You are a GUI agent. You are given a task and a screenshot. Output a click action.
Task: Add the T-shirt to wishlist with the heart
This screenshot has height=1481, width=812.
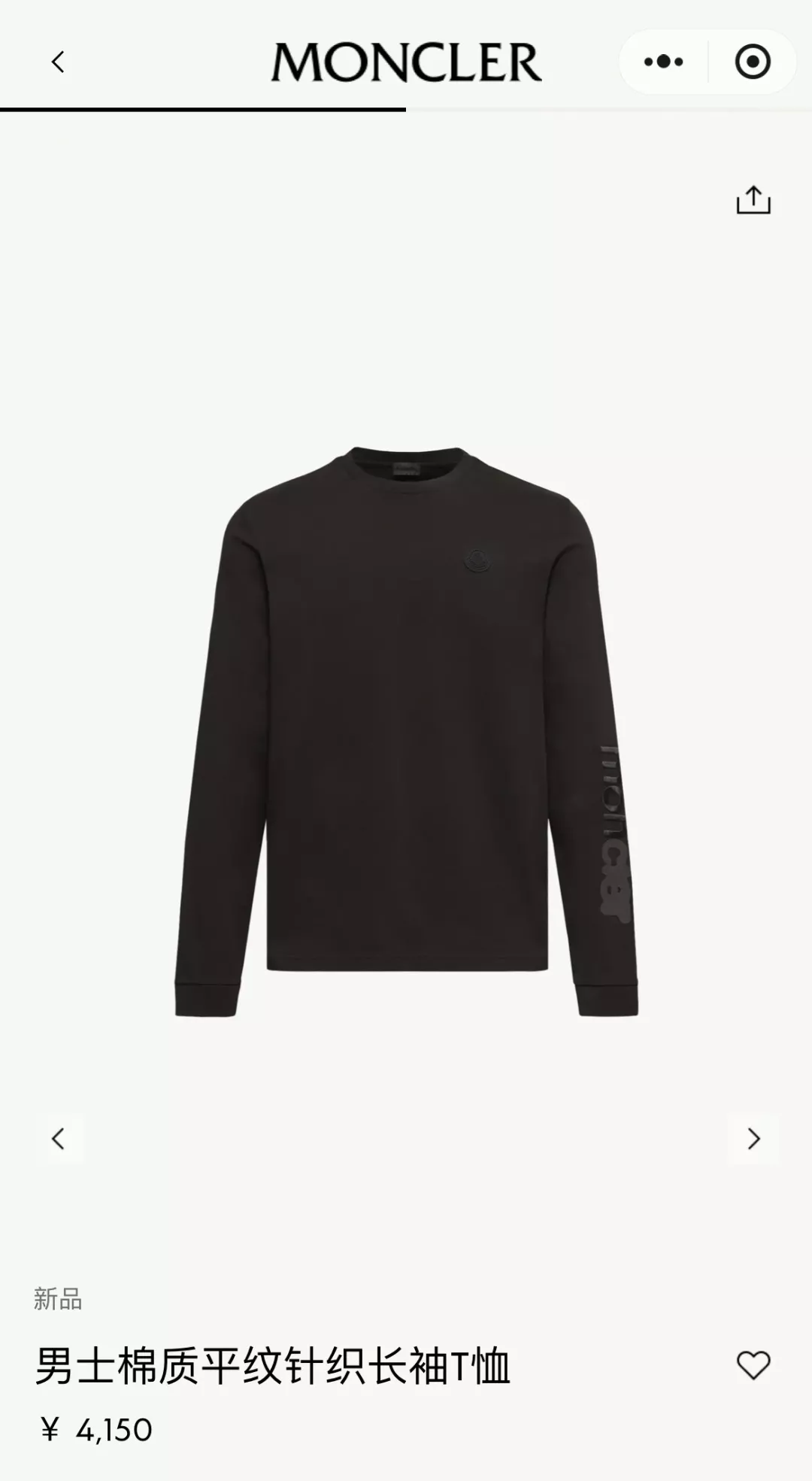753,1365
